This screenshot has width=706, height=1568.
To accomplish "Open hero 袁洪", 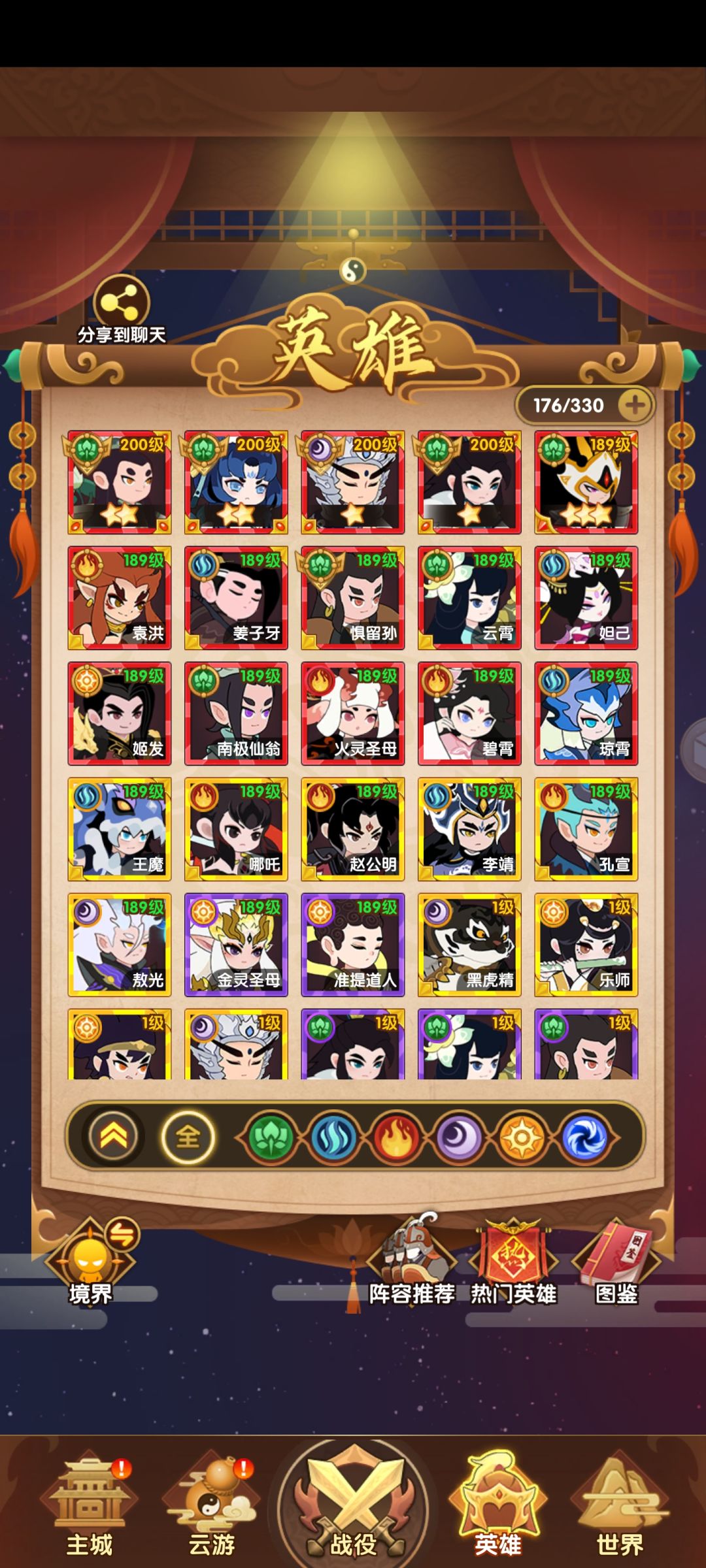I will [x=120, y=598].
